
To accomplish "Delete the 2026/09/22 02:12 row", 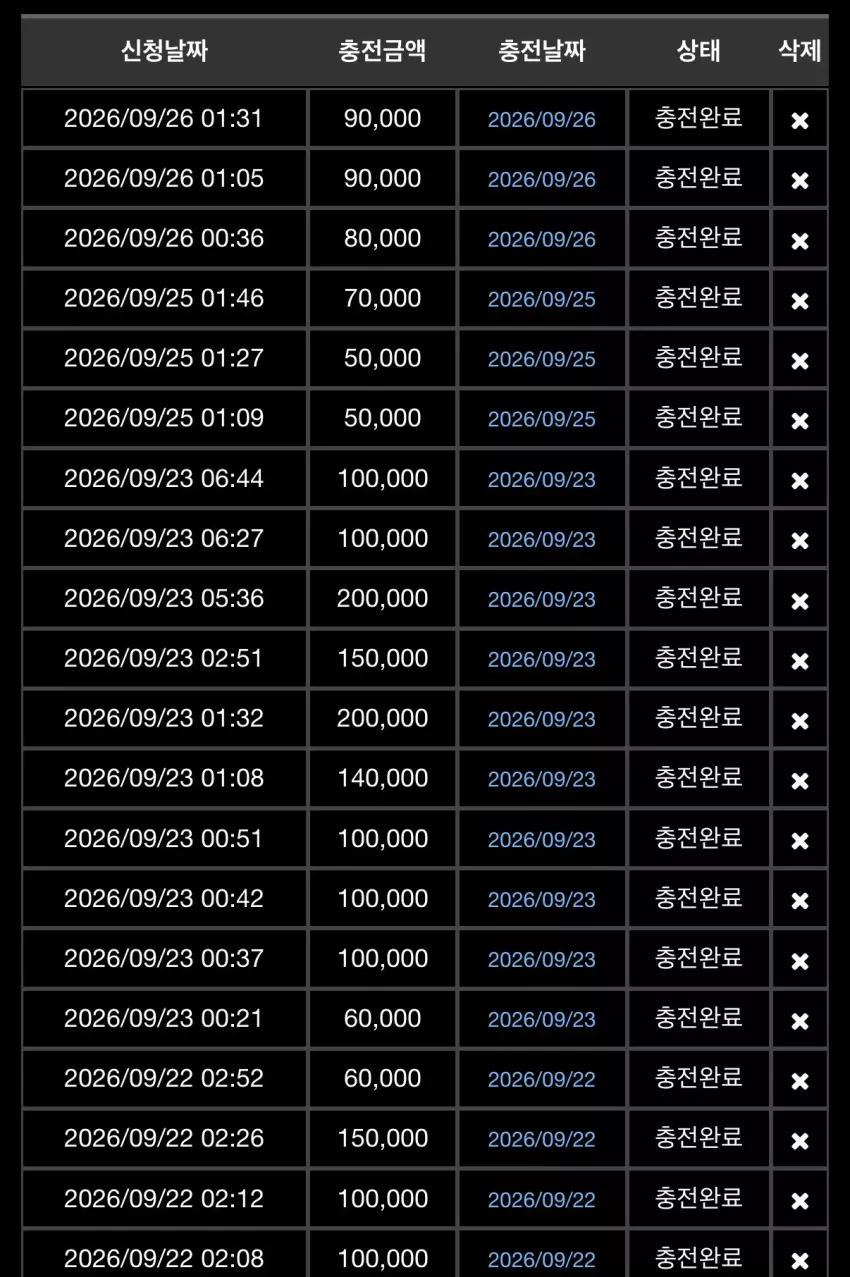I will (800, 1201).
